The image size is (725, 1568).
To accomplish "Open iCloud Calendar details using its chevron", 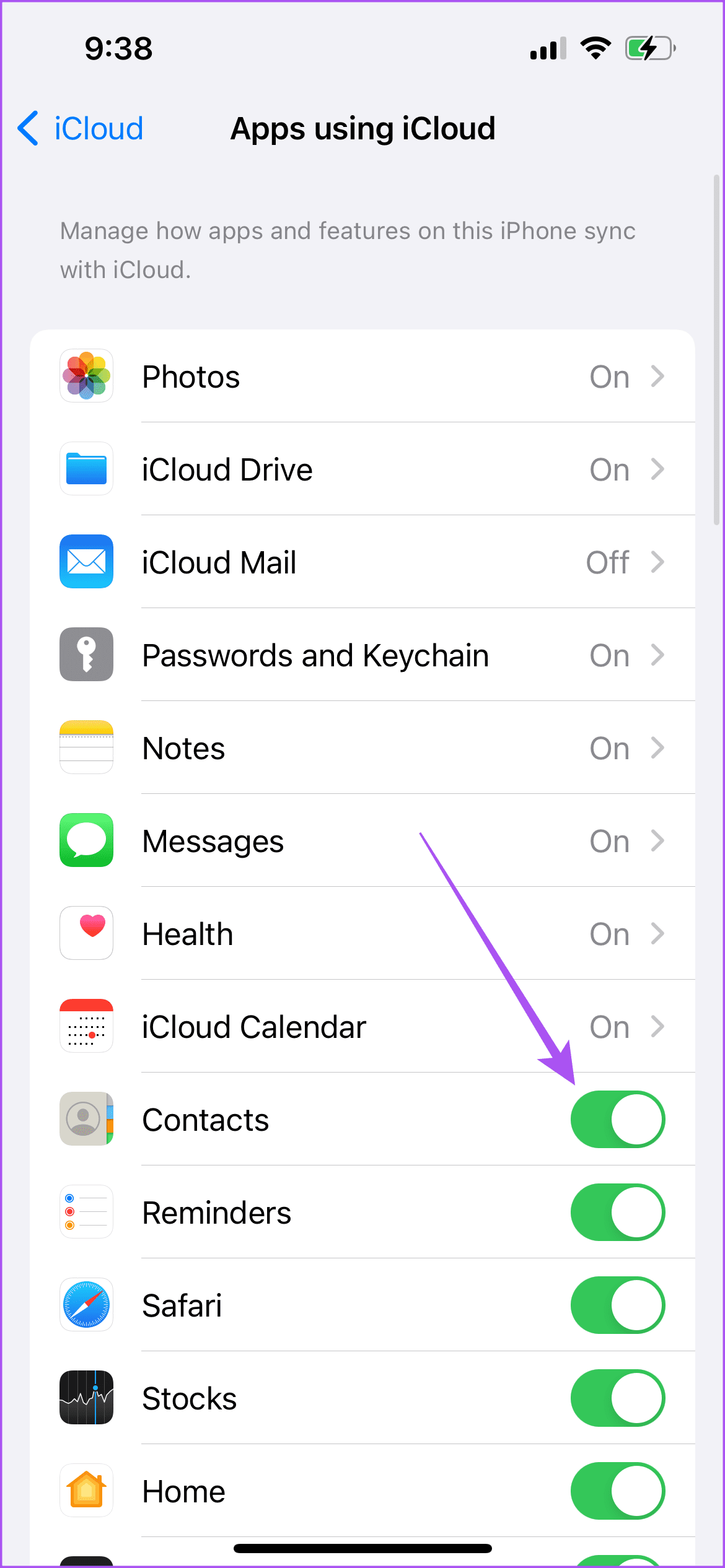I will point(657,1026).
